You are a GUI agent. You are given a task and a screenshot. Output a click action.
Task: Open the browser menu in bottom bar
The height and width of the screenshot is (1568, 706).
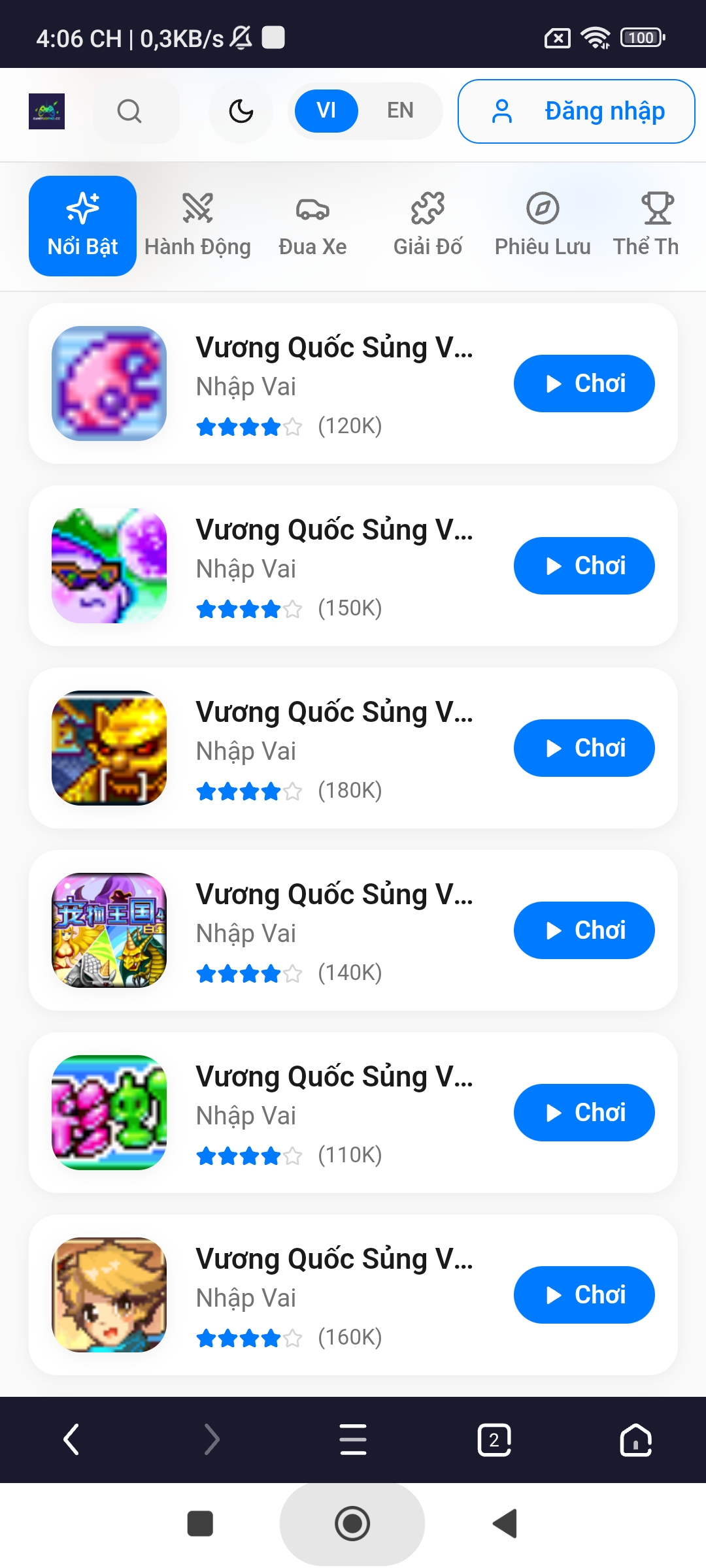(x=353, y=1440)
